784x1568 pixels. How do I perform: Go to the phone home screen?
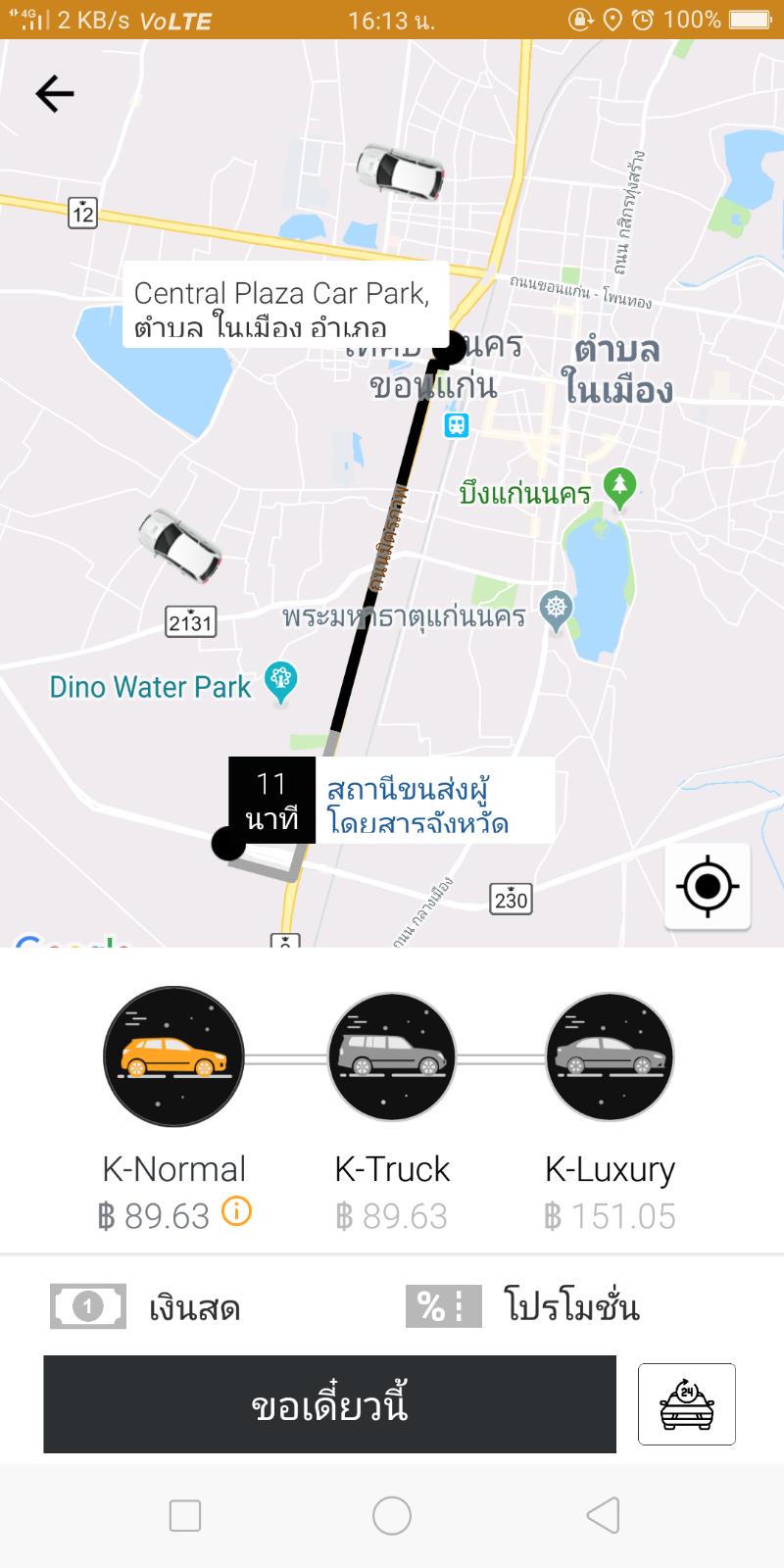pos(392,1515)
